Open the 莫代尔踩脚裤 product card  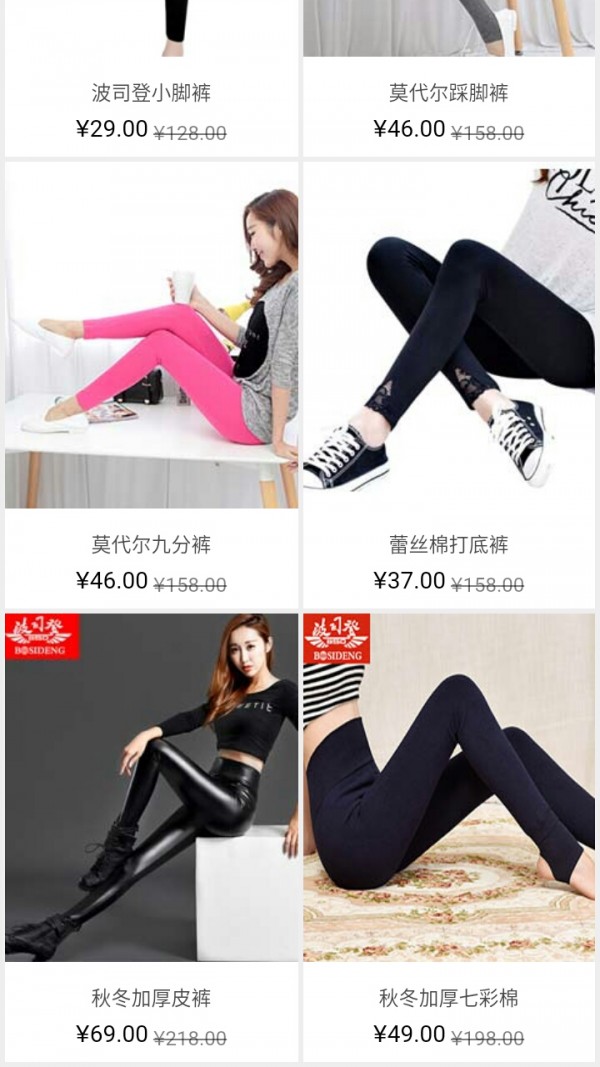pos(449,94)
